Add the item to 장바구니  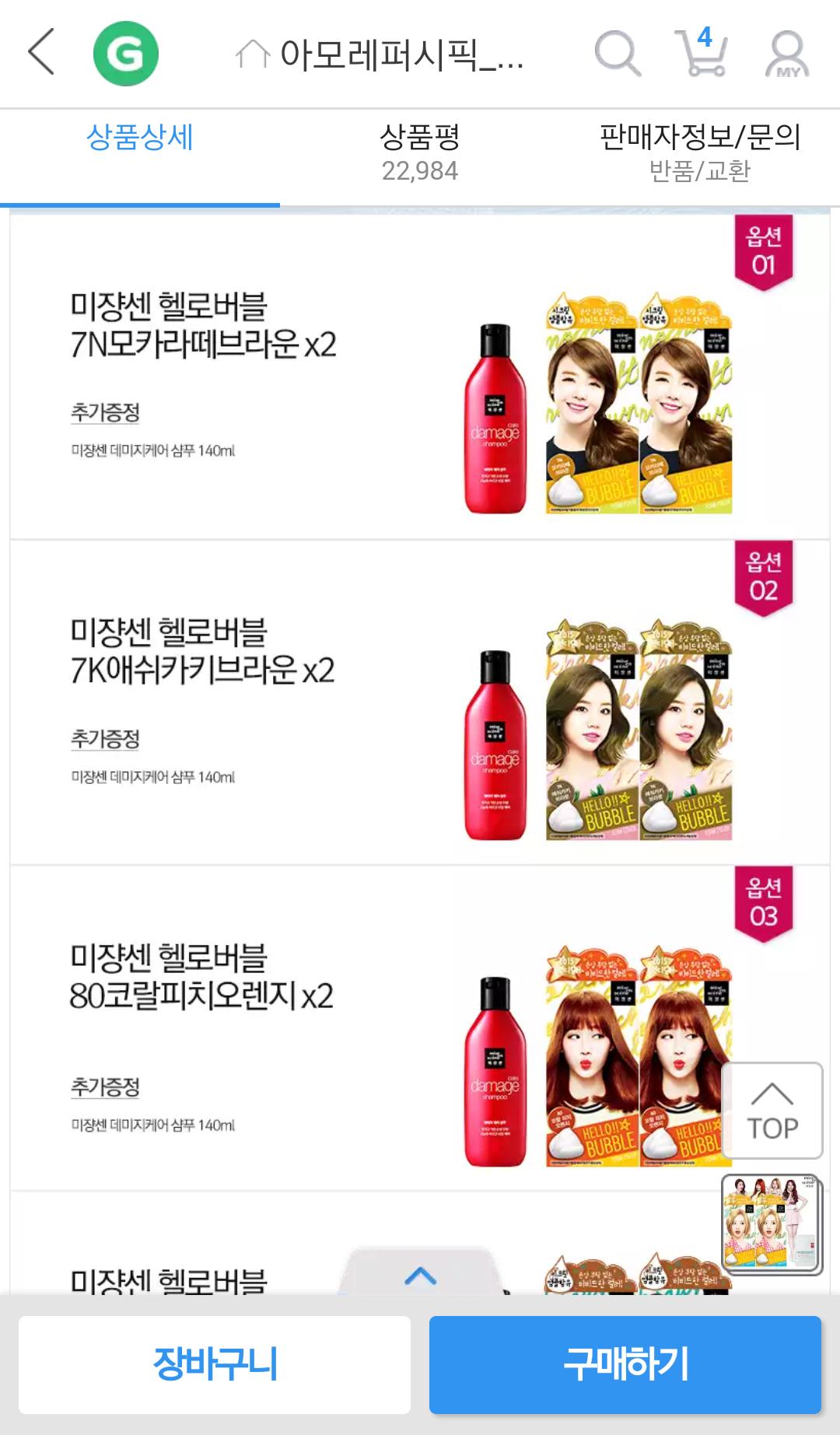(x=215, y=1363)
